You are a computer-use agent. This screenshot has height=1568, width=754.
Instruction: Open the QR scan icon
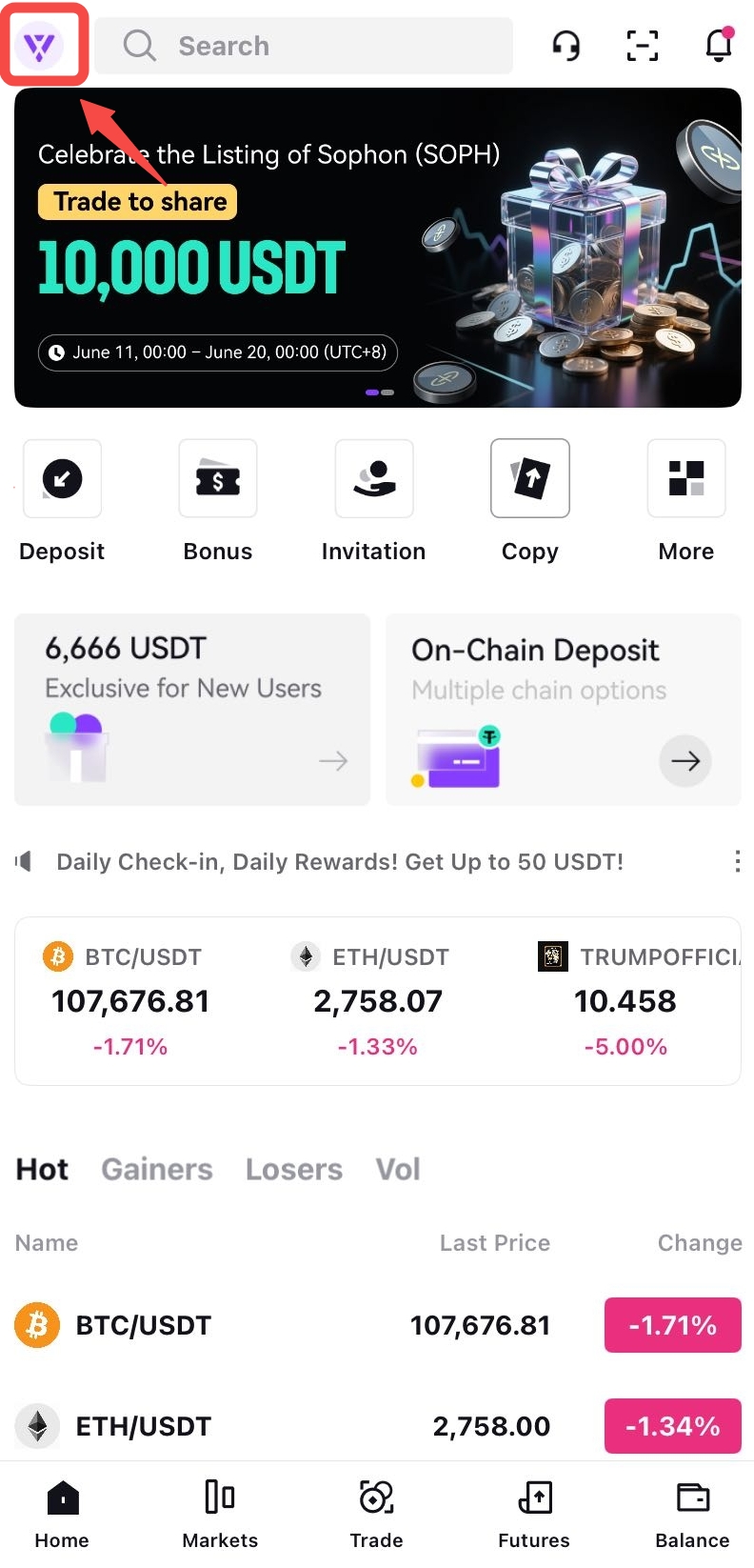tap(643, 46)
